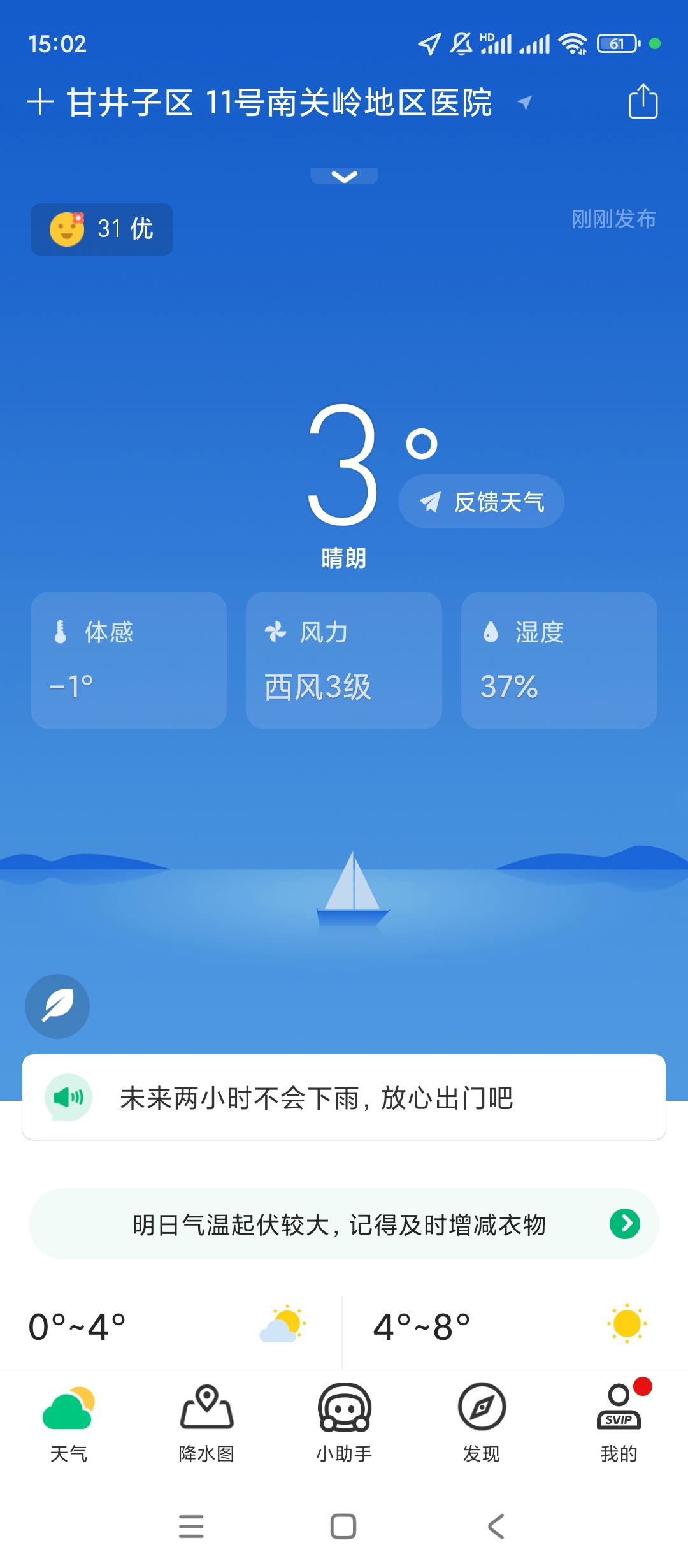
Task: Switch to the 降水图 tab label
Action: 206,1454
